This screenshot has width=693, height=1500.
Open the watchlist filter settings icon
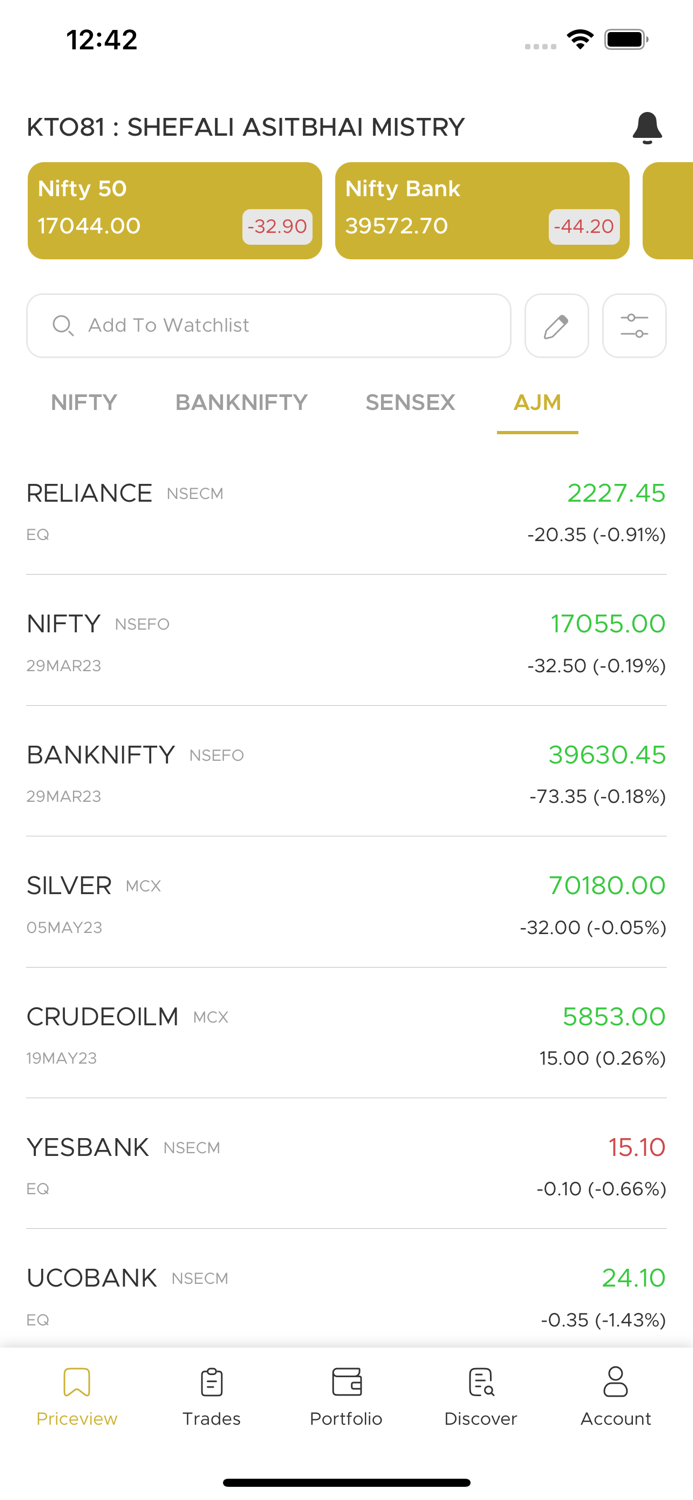(634, 326)
